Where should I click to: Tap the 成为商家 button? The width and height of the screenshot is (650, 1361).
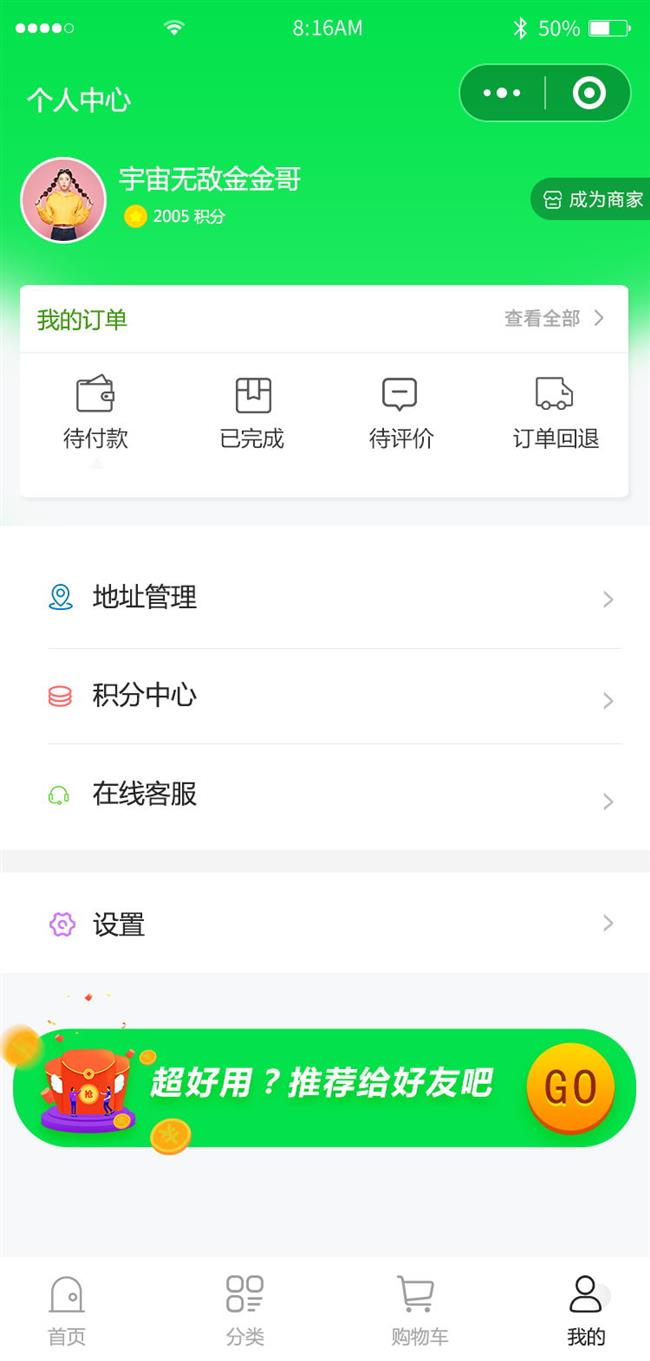[593, 200]
